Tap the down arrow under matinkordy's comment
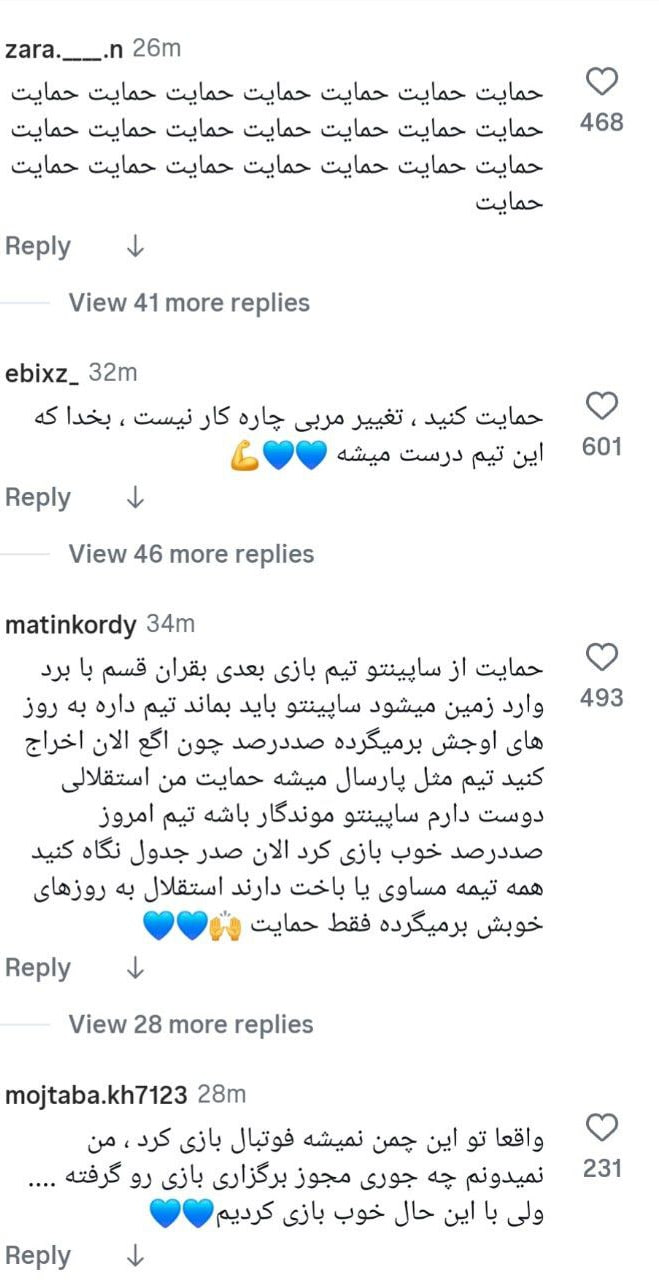659x1280 pixels. tap(137, 968)
